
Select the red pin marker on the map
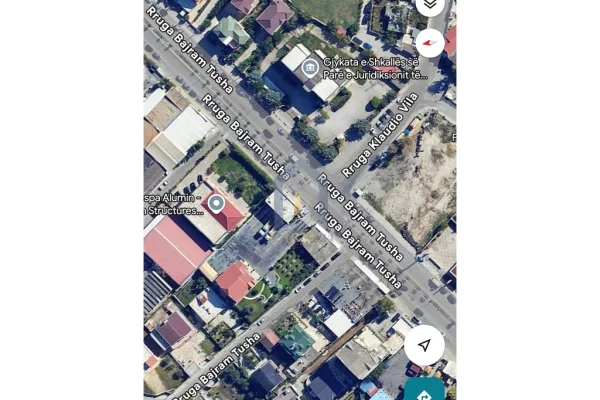click(x=216, y=204)
